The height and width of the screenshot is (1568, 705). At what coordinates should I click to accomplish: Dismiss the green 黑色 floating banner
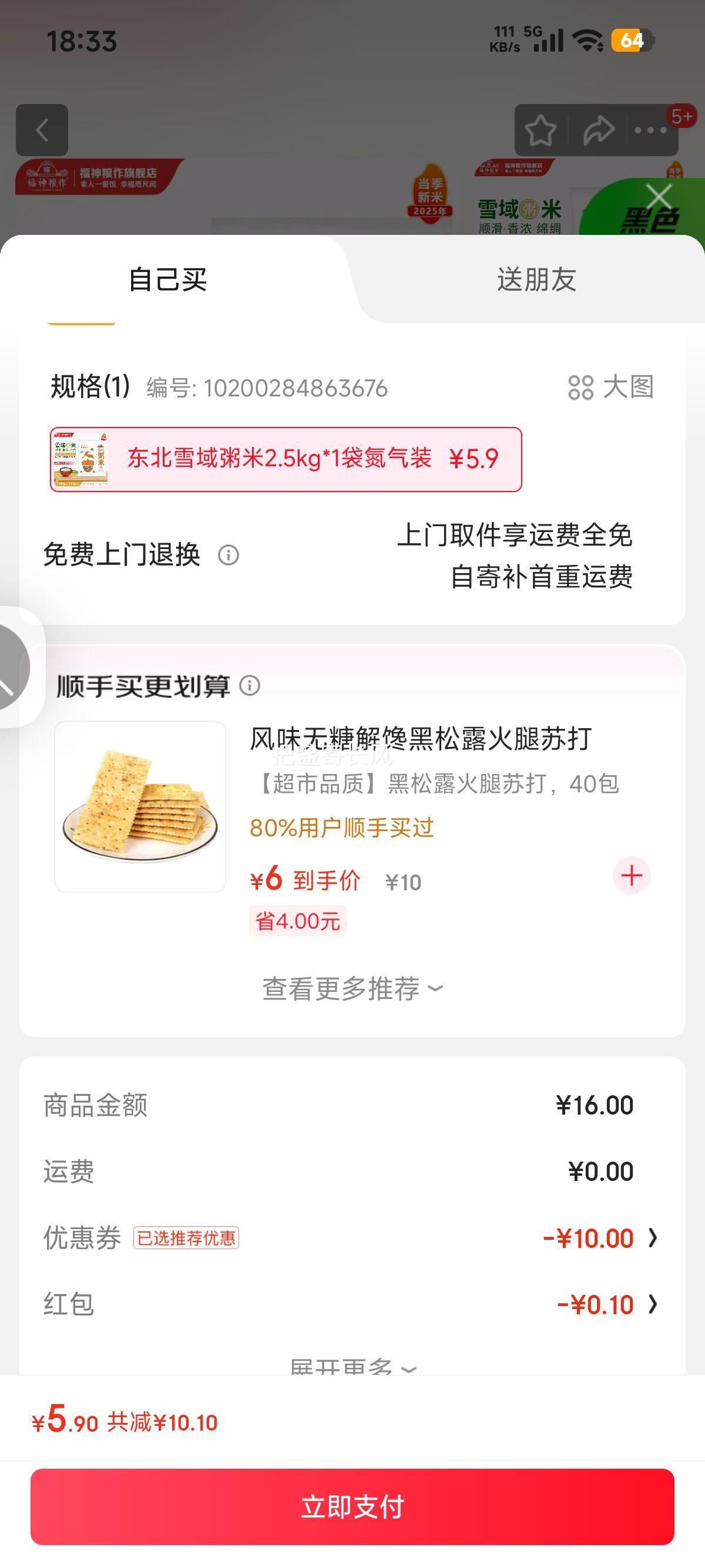pos(659,197)
